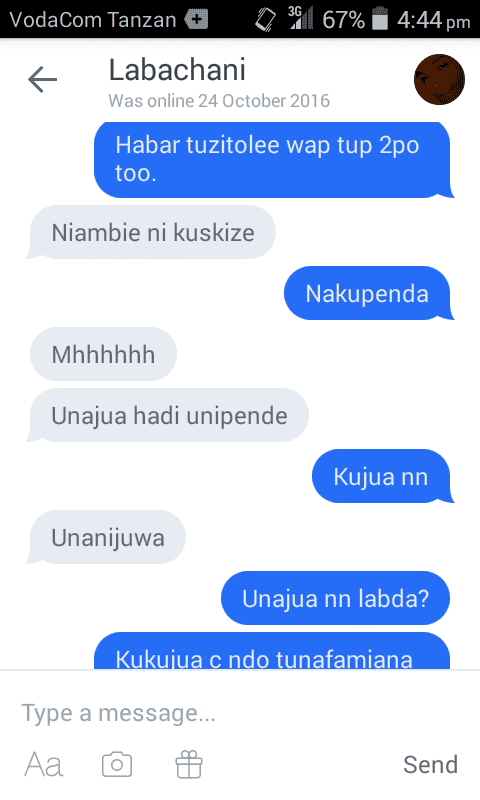Open the Aa text formatting option
The image size is (480, 800).
[x=44, y=764]
